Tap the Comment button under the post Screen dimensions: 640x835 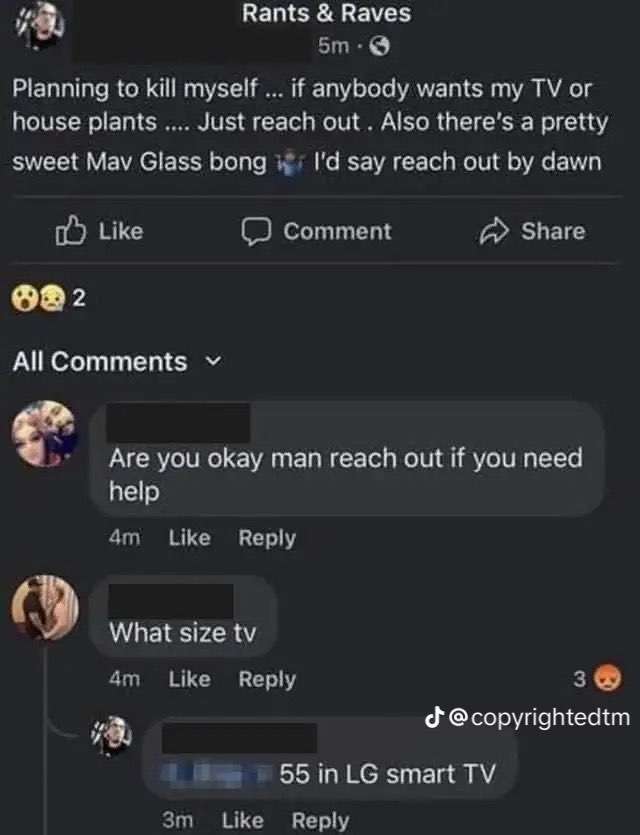318,231
